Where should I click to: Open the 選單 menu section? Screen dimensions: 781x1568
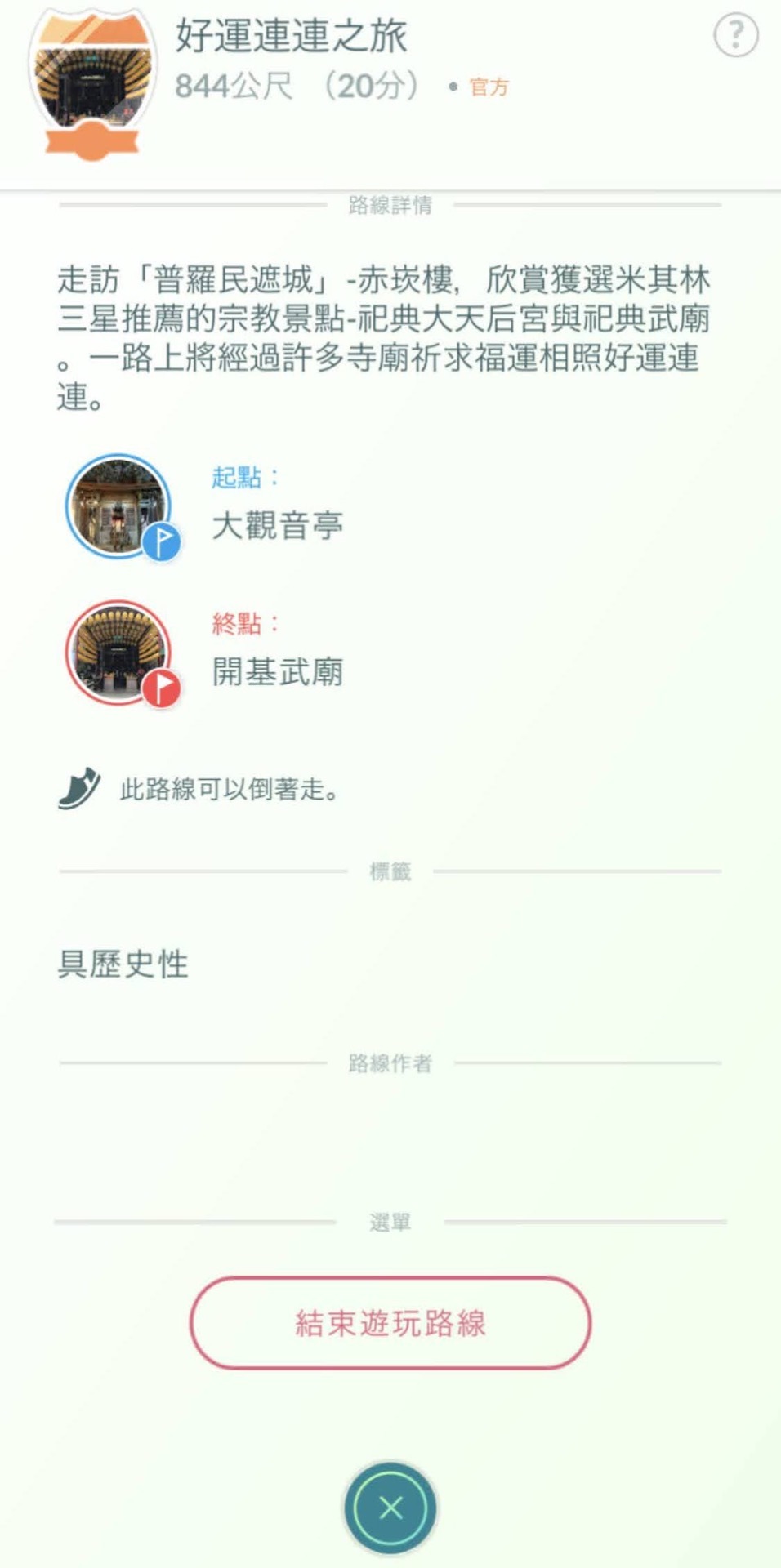coord(390,1223)
